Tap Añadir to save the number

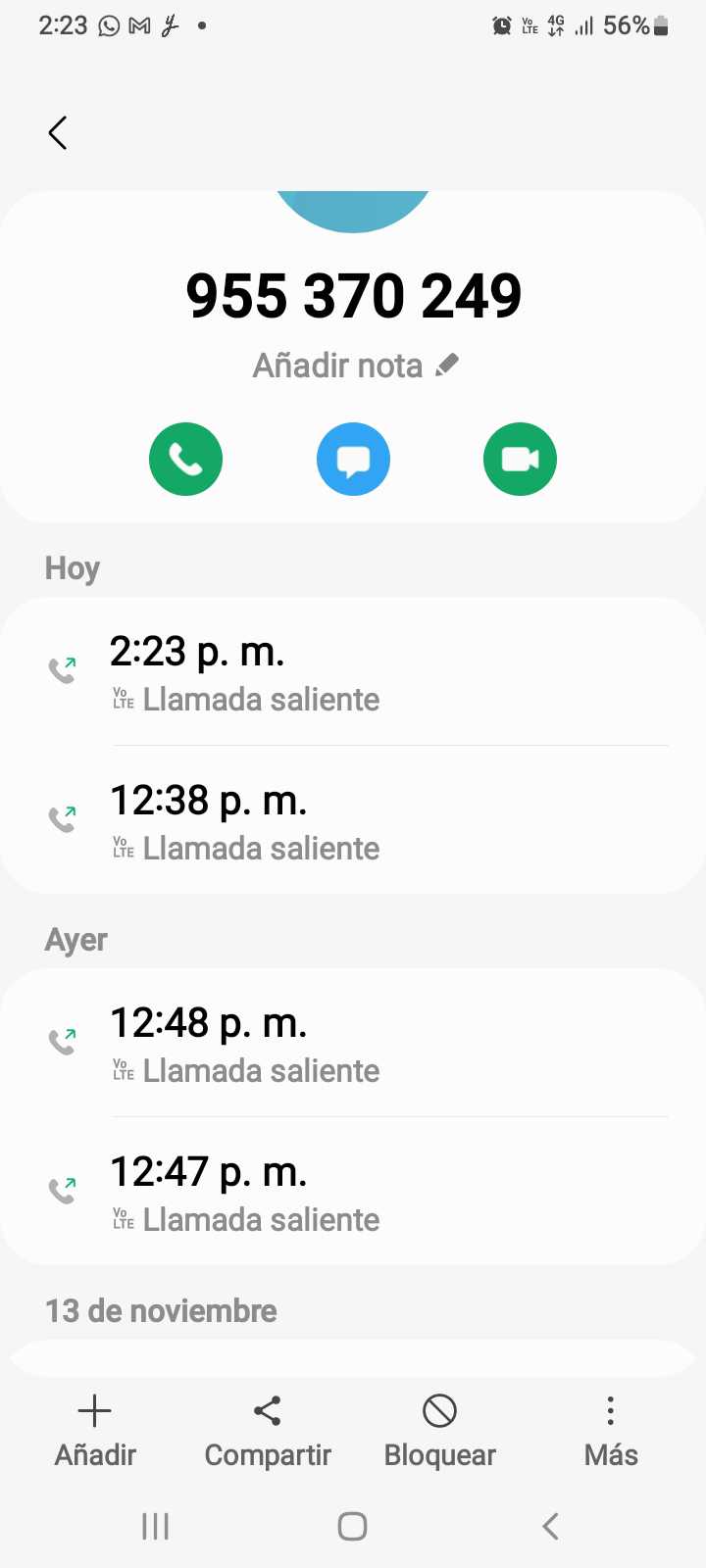(95, 1431)
